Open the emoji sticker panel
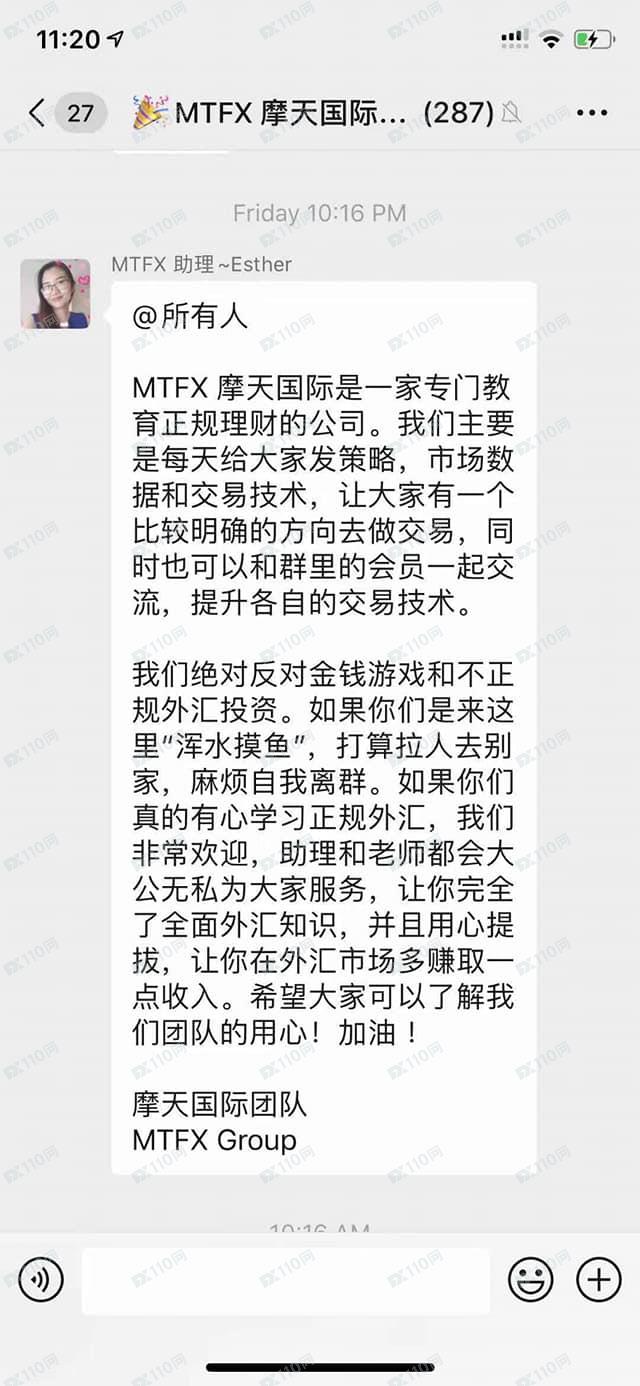This screenshot has width=640, height=1386. [x=531, y=1279]
